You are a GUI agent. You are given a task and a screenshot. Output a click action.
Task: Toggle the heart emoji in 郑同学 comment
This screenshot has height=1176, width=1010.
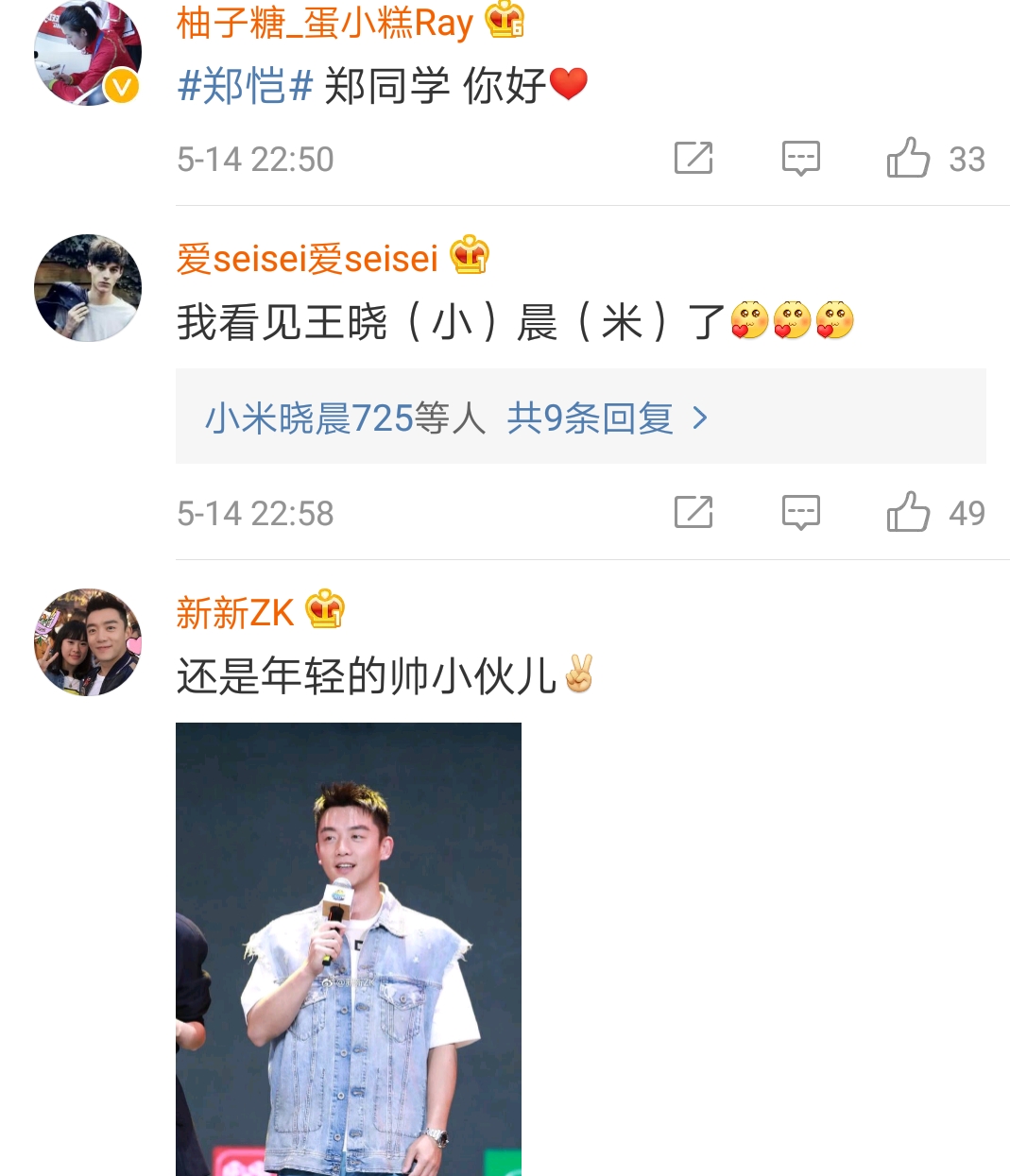click(565, 85)
